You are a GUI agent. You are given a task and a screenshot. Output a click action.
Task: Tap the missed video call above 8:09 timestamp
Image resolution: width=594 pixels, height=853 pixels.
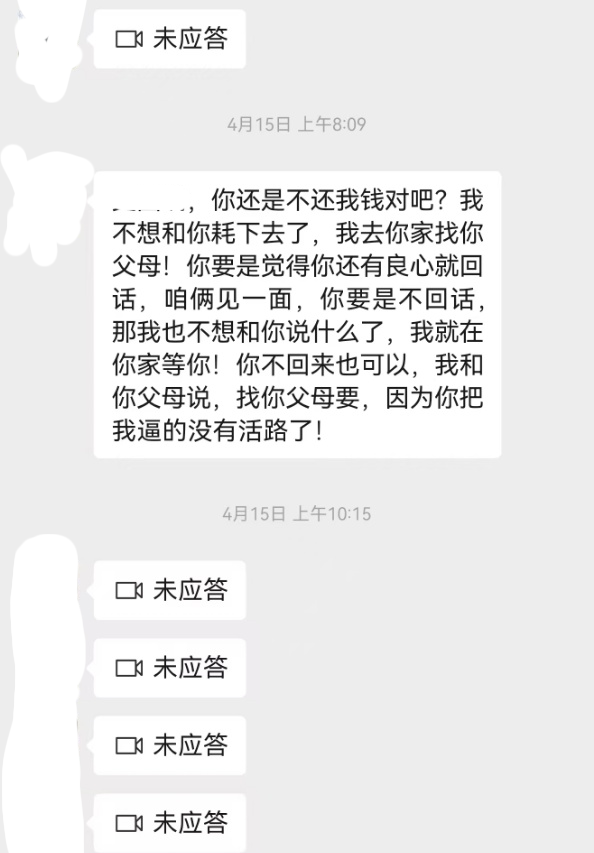point(170,39)
